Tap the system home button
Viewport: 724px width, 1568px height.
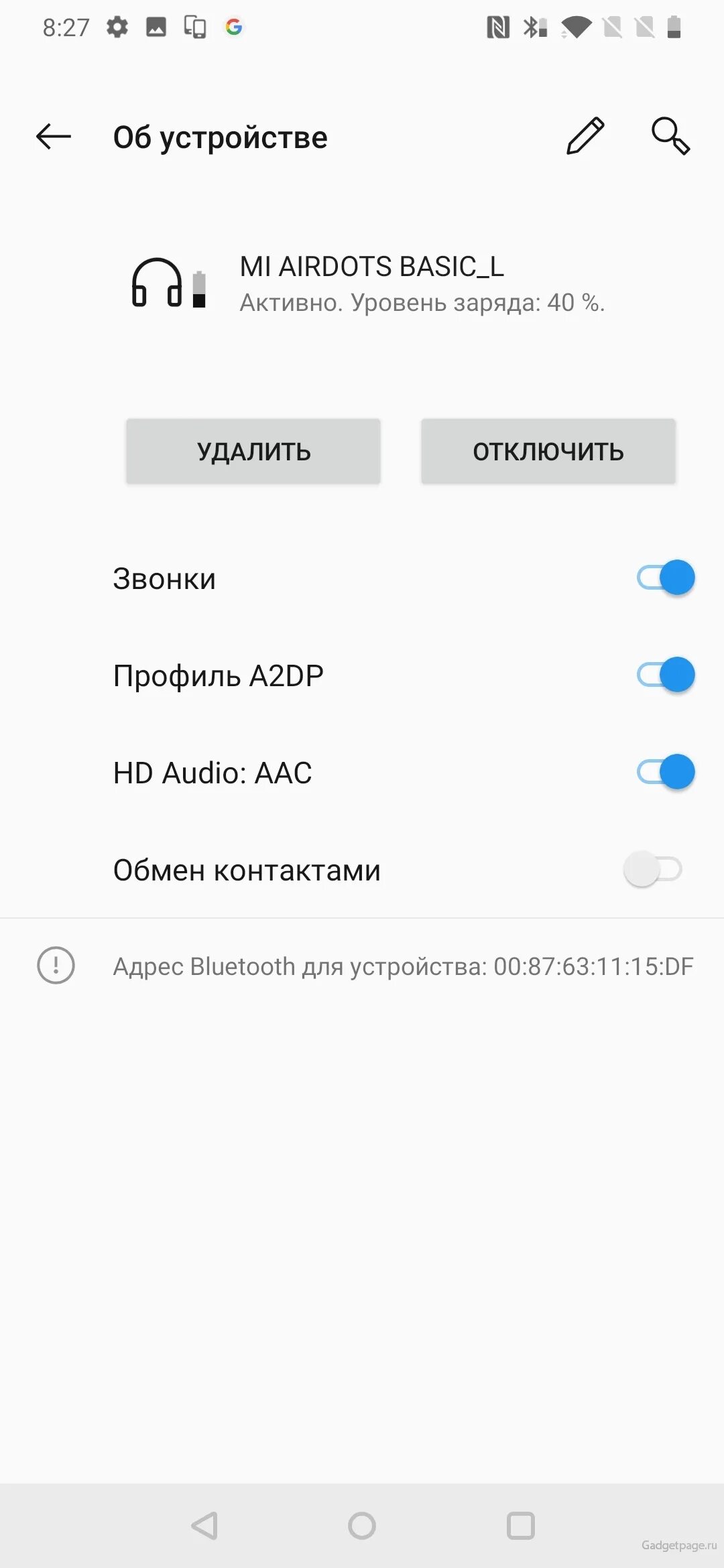pyautogui.click(x=362, y=1526)
